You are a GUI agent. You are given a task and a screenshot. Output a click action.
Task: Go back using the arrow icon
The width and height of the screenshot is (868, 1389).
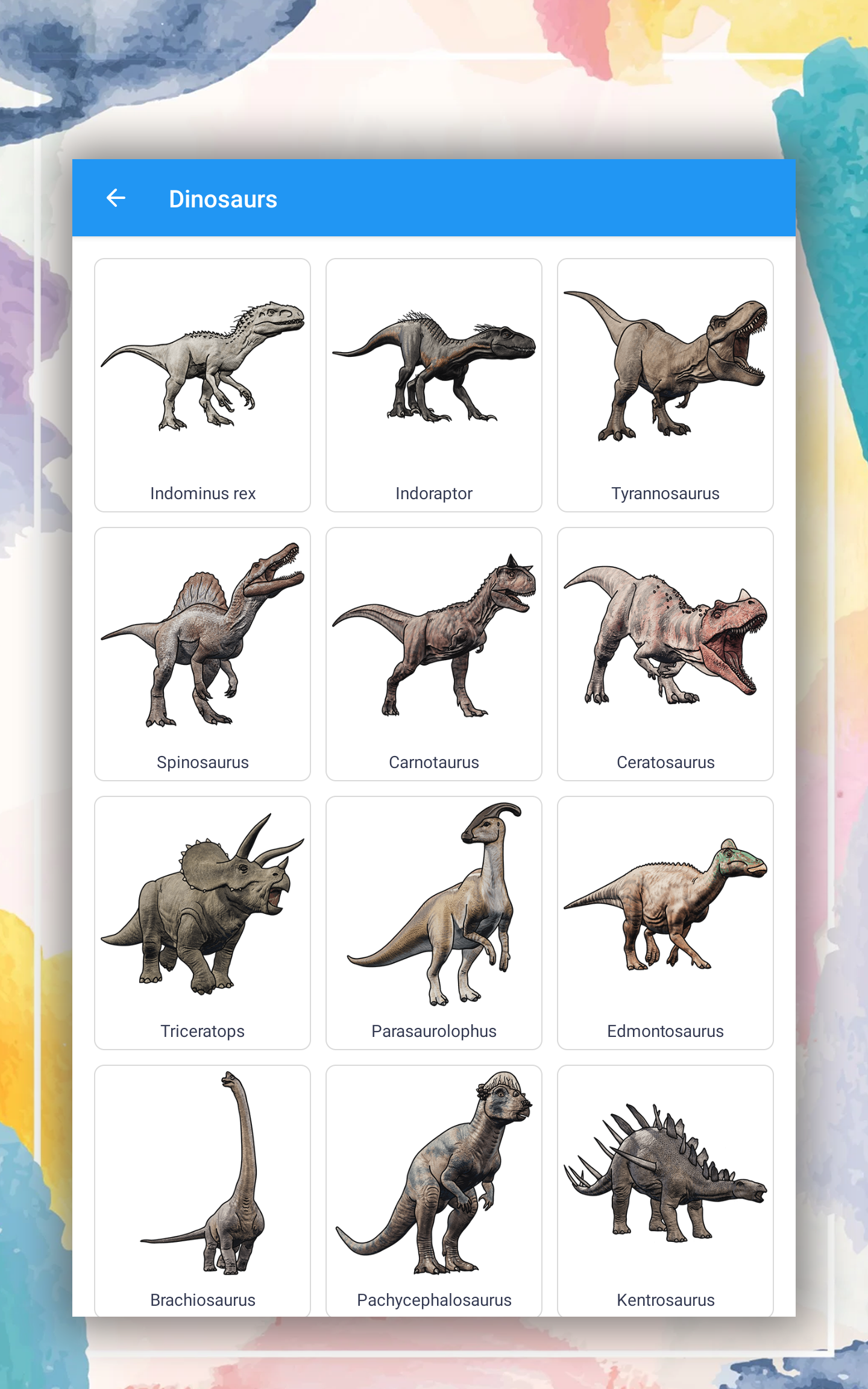pyautogui.click(x=116, y=198)
